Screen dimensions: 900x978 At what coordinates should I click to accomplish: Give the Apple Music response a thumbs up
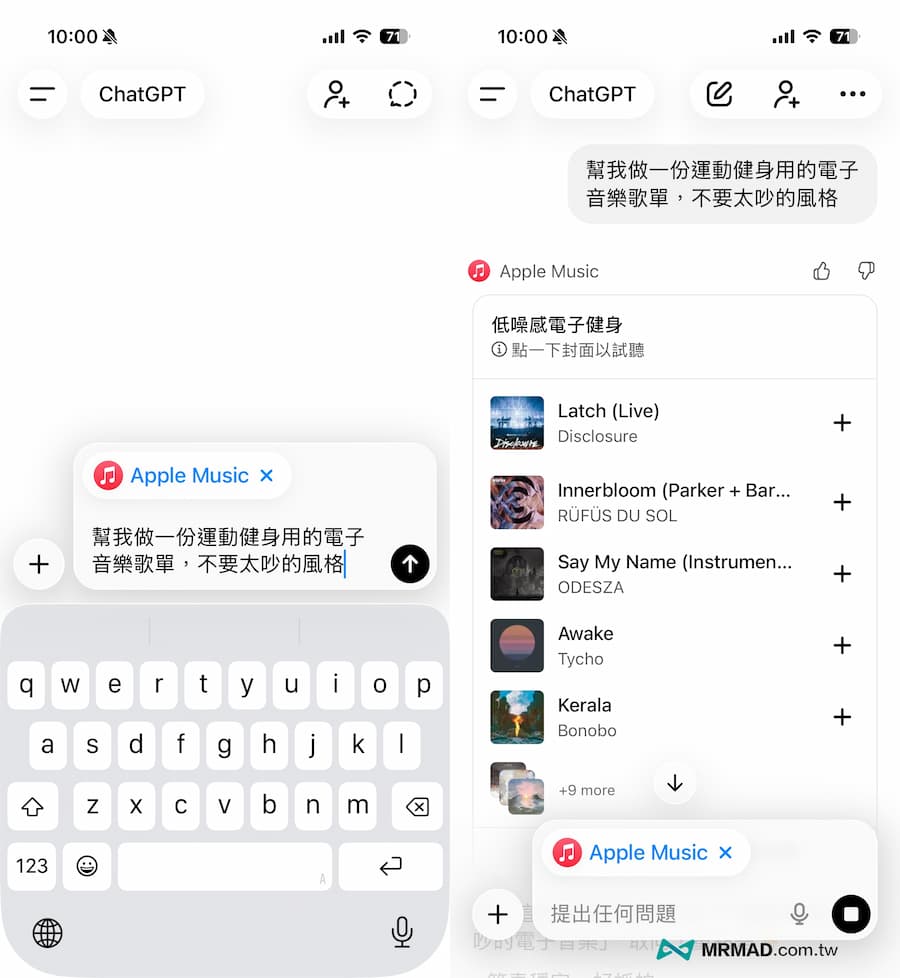[x=821, y=270]
